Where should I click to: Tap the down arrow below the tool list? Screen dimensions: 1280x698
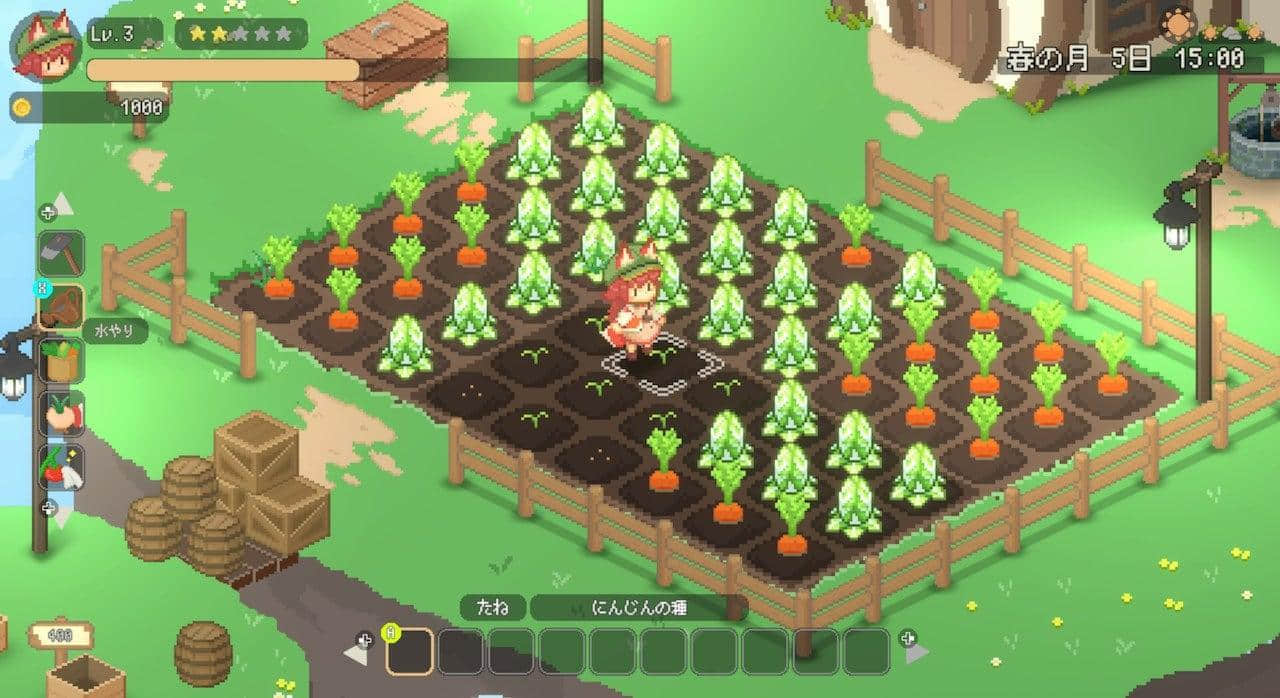pos(61,514)
